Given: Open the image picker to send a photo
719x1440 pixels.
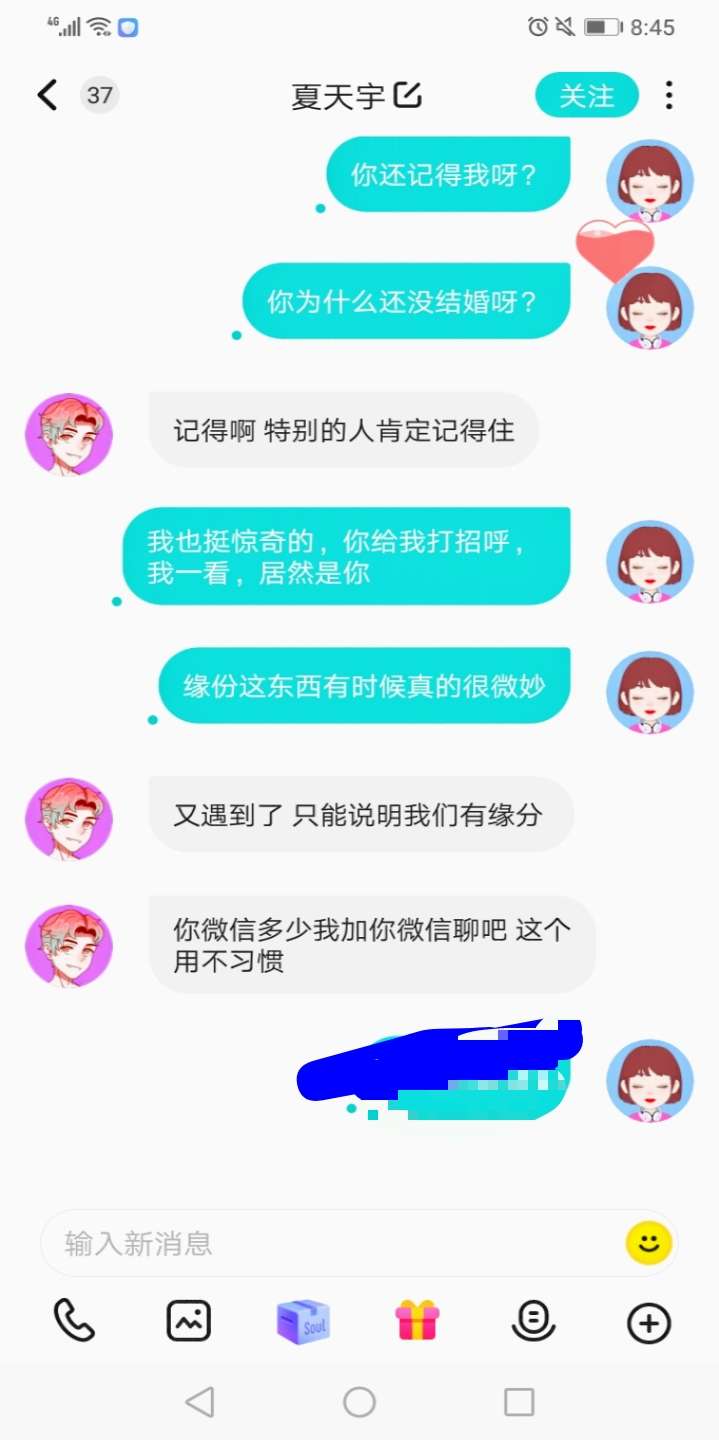Looking at the screenshot, I should (x=188, y=1322).
